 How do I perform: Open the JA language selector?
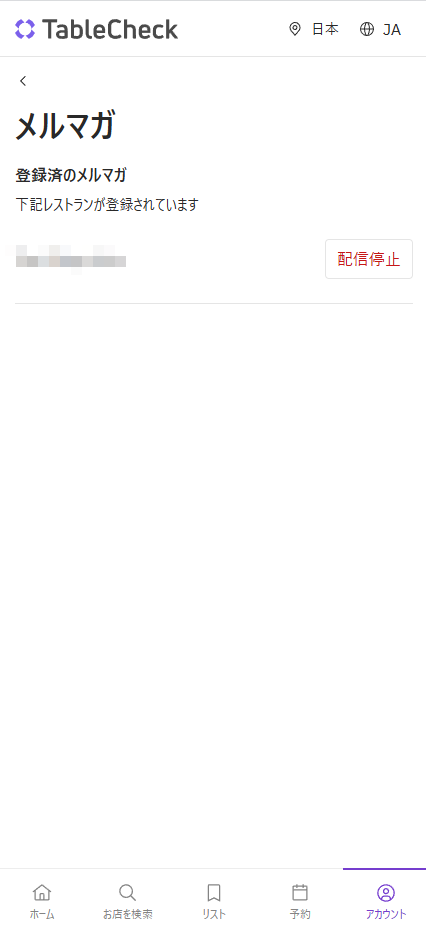click(x=380, y=29)
